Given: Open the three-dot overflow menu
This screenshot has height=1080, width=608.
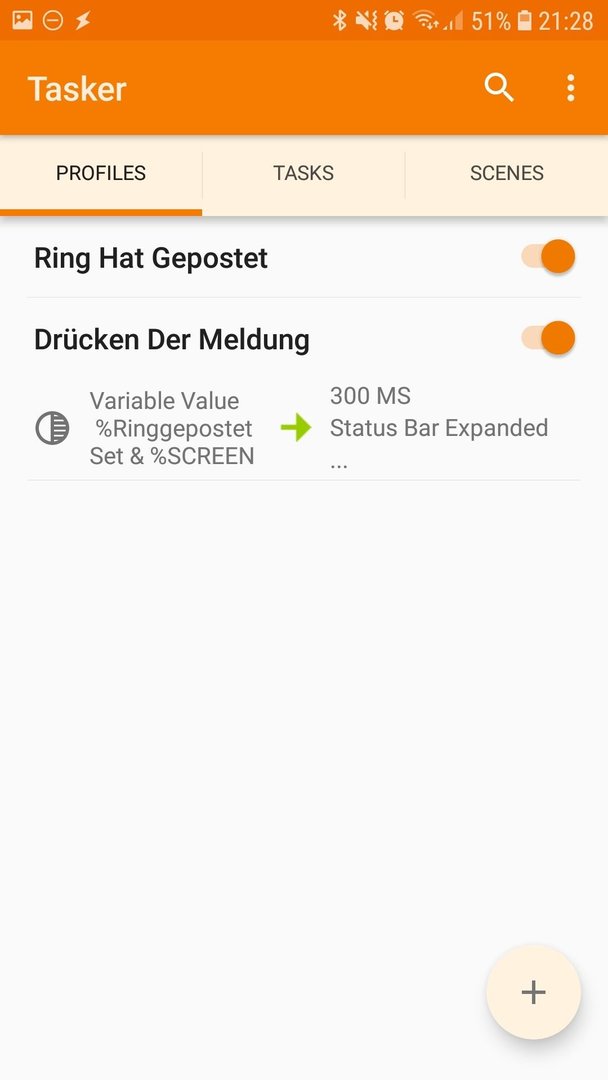Looking at the screenshot, I should [570, 88].
